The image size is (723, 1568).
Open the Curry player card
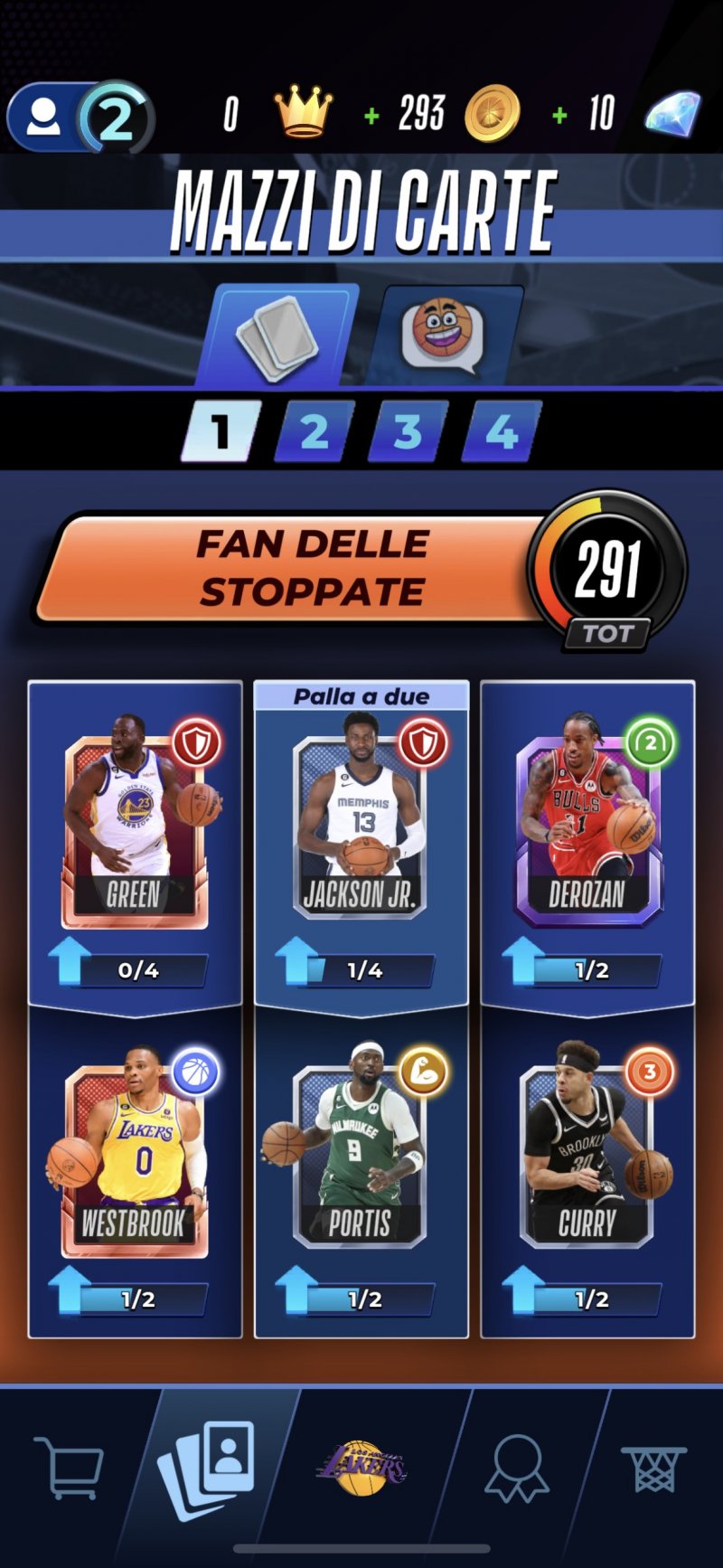point(587,1157)
